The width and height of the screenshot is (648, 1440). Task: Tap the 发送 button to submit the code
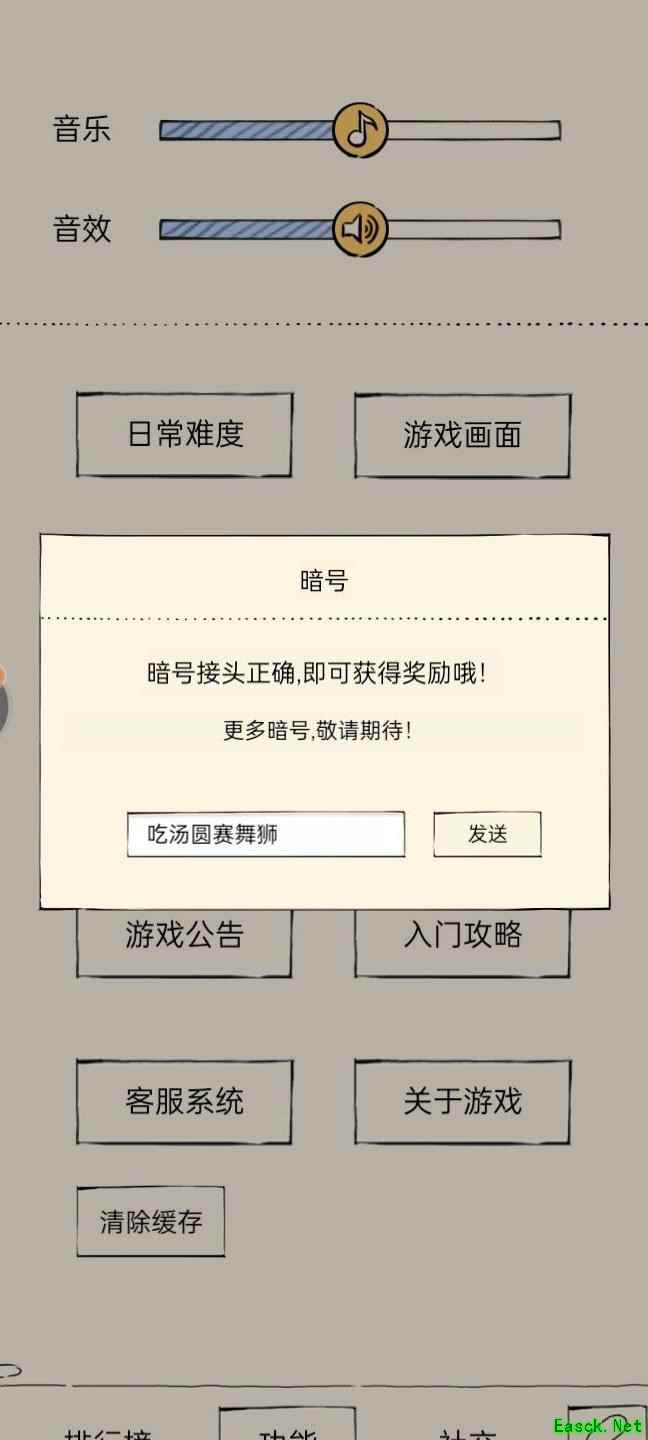487,834
